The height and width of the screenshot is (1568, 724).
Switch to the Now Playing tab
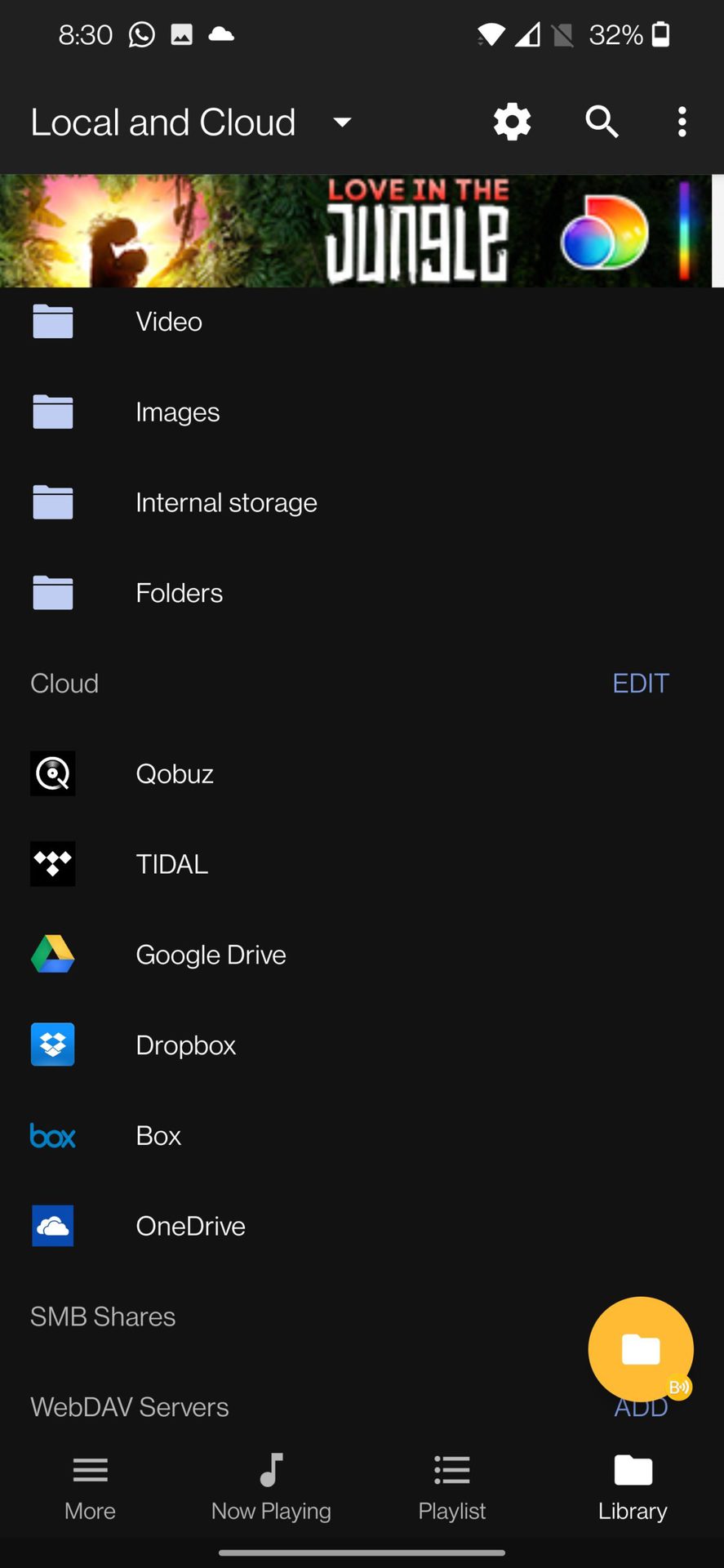271,1487
